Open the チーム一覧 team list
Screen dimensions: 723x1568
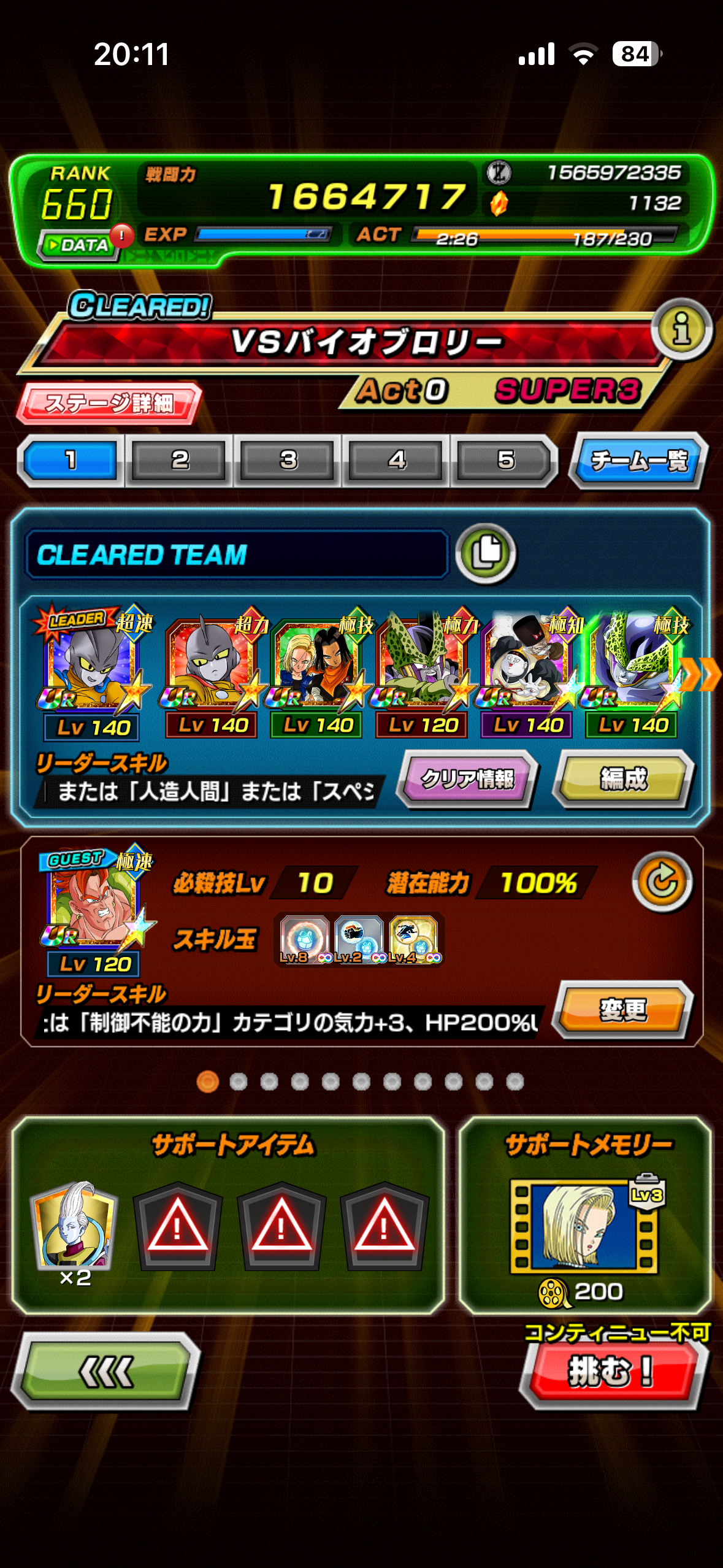pos(638,460)
